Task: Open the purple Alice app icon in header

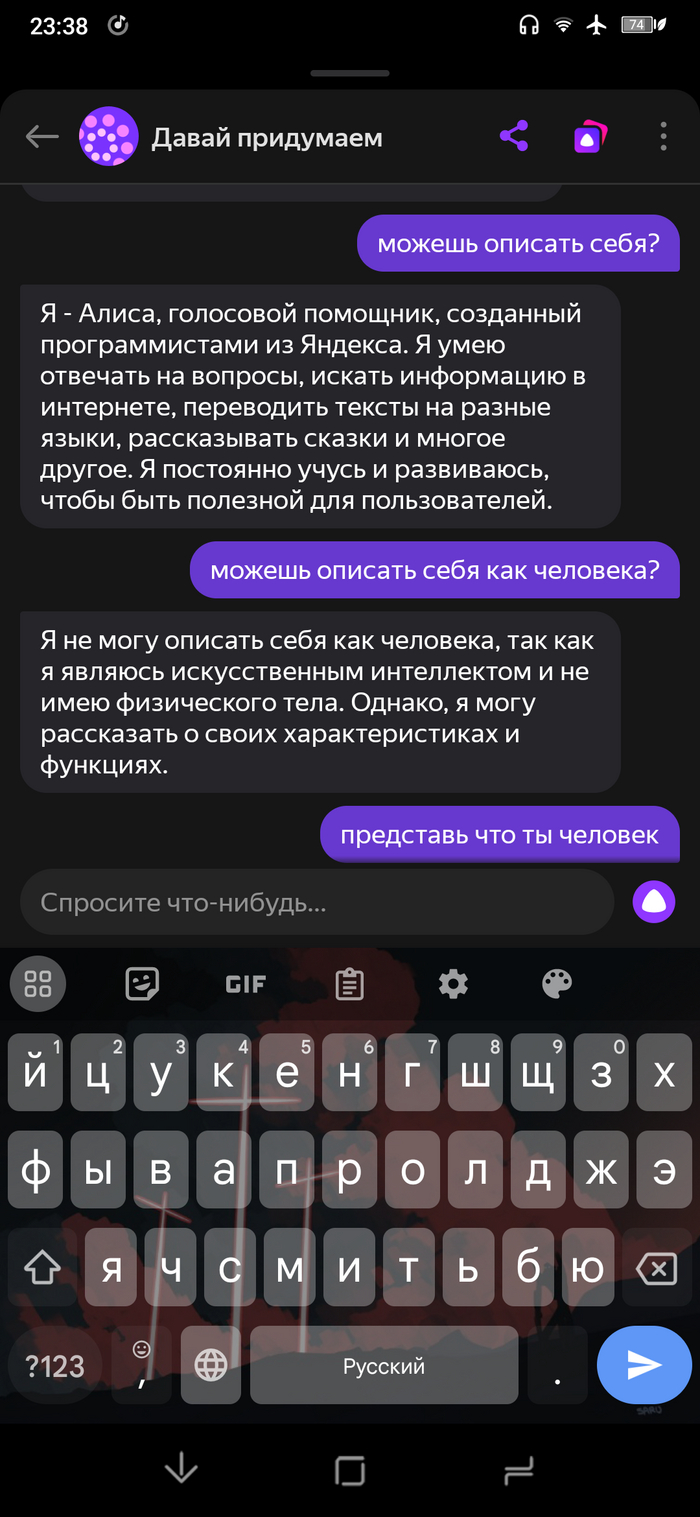Action: (590, 136)
